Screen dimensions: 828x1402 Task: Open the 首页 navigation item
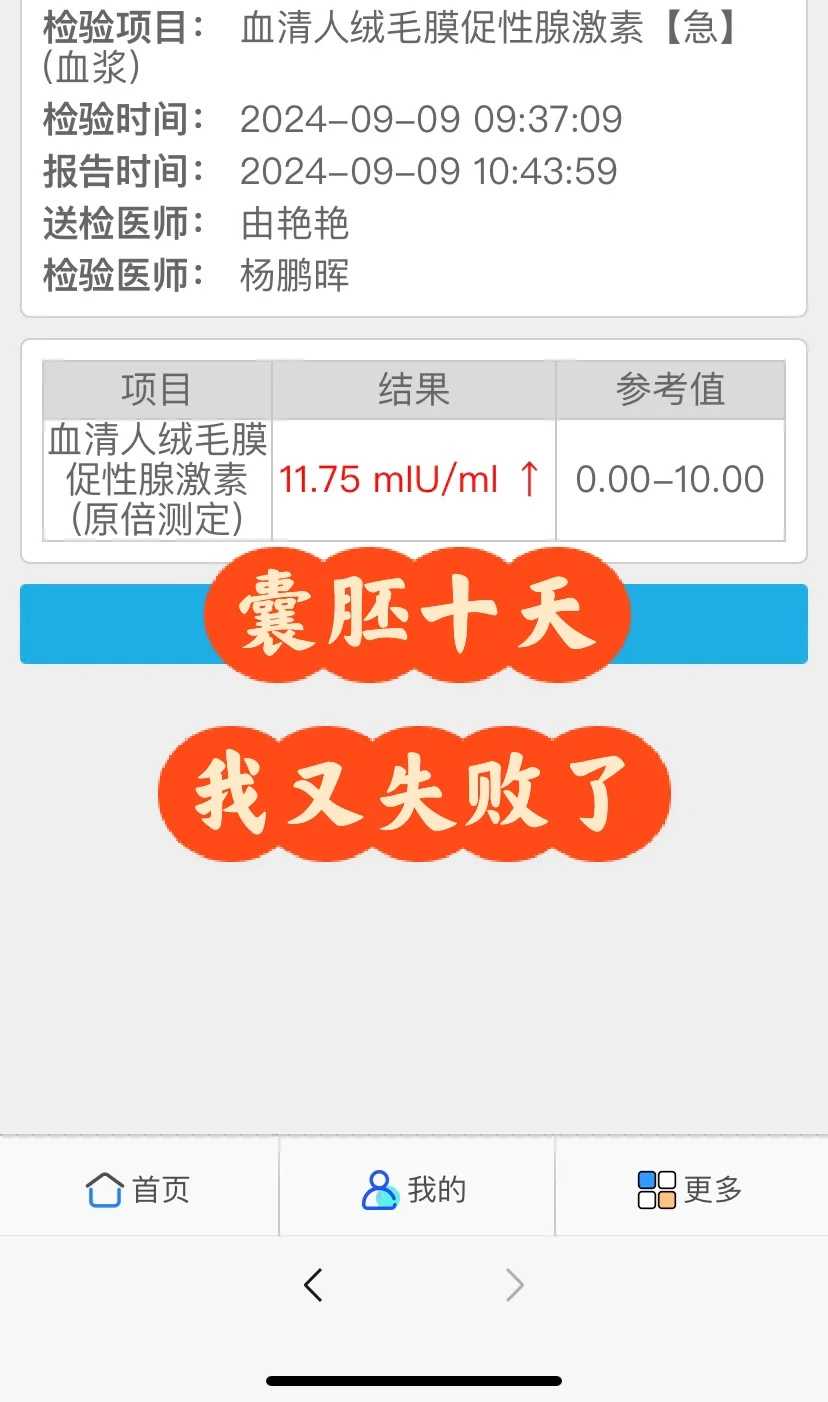tap(138, 1187)
